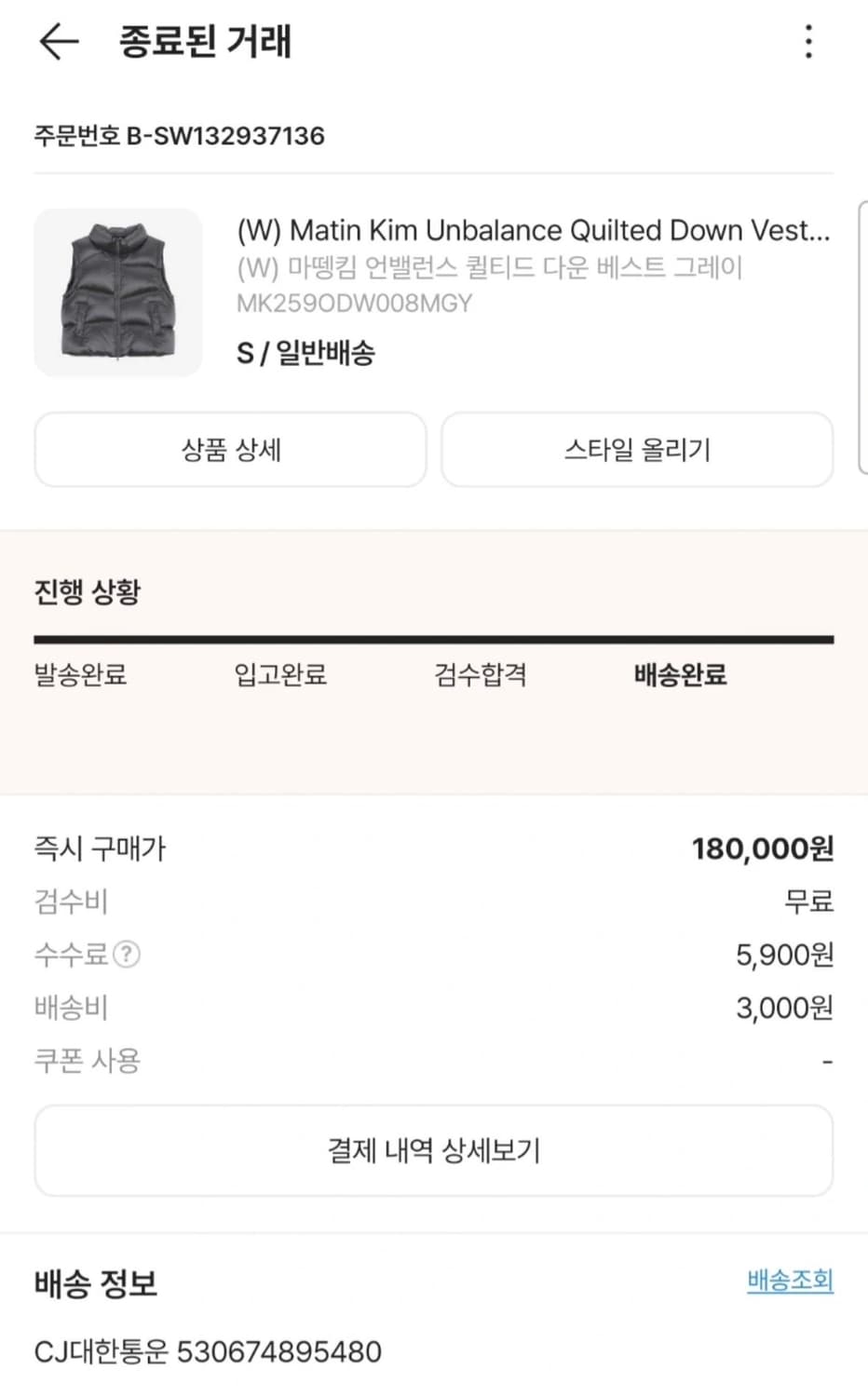The width and height of the screenshot is (868, 1397).
Task: Select the 배송 정보 section header
Action: coord(95,1283)
